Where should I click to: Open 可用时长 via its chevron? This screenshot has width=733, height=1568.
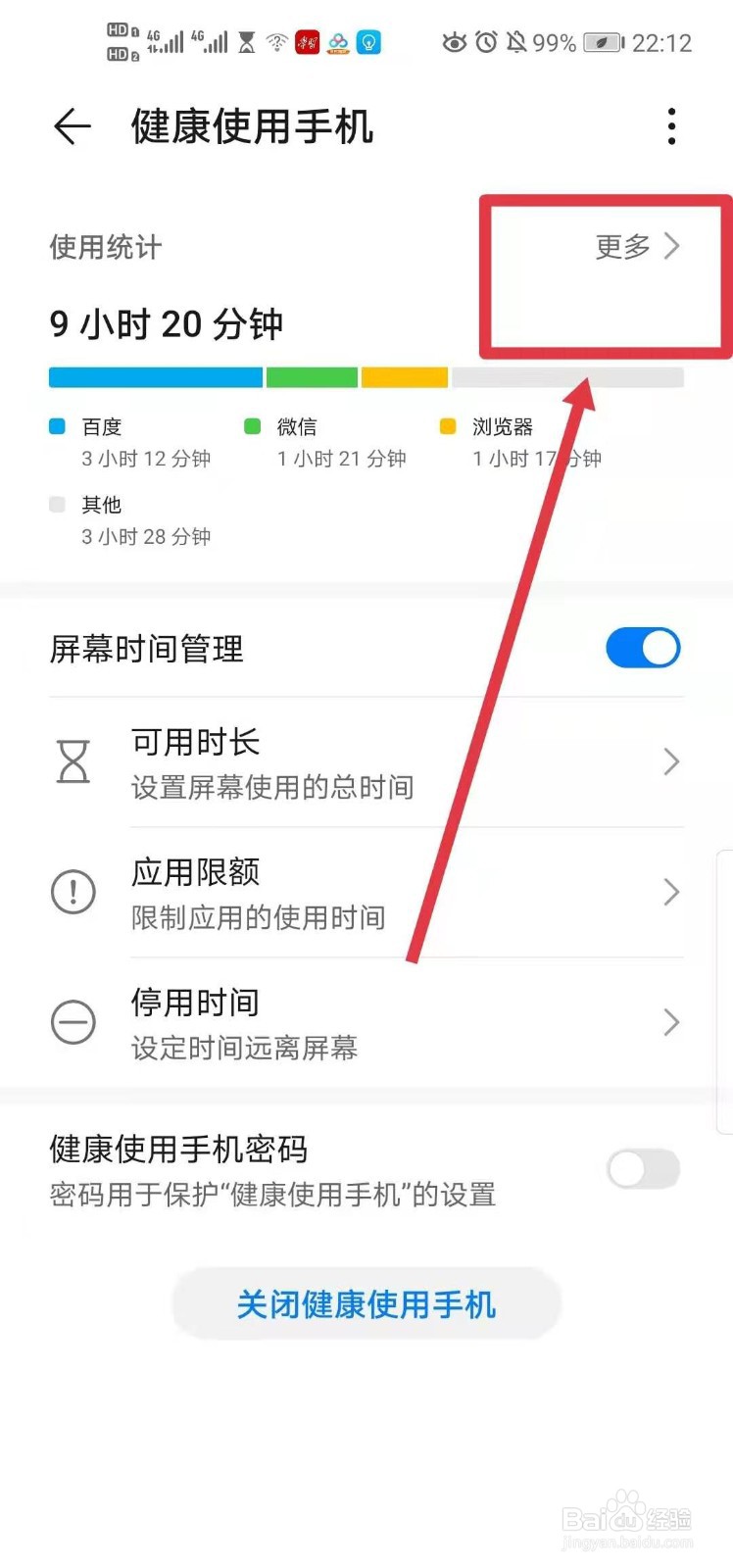pyautogui.click(x=671, y=761)
